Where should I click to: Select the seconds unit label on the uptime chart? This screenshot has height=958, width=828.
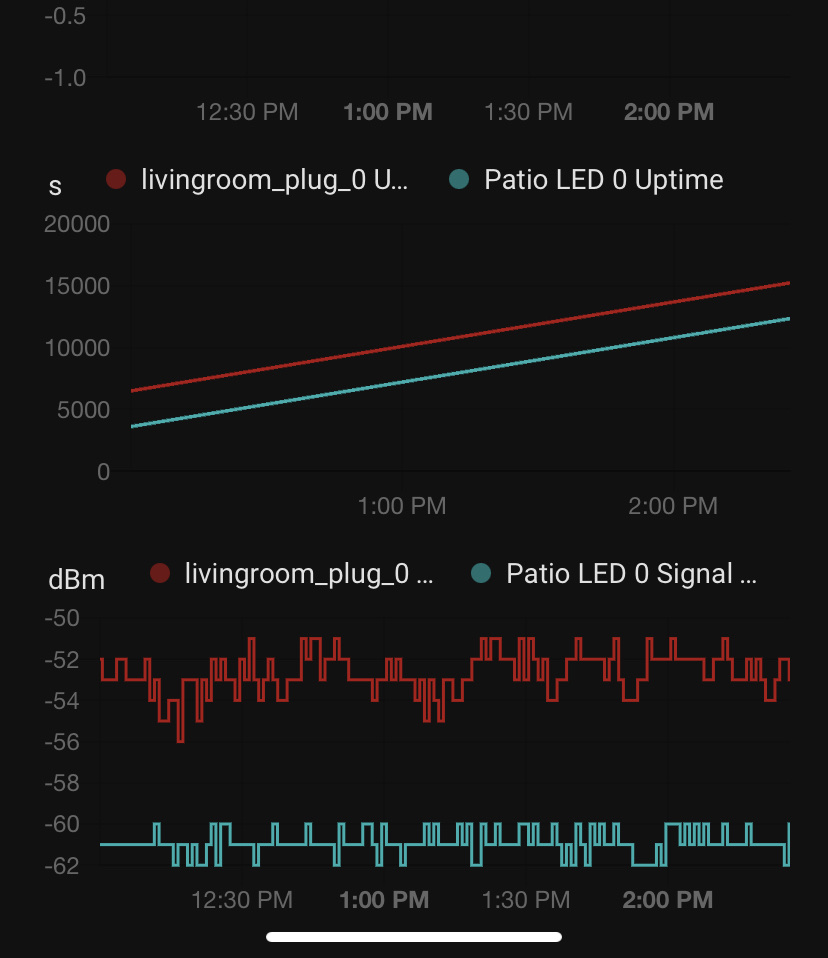pyautogui.click(x=55, y=186)
